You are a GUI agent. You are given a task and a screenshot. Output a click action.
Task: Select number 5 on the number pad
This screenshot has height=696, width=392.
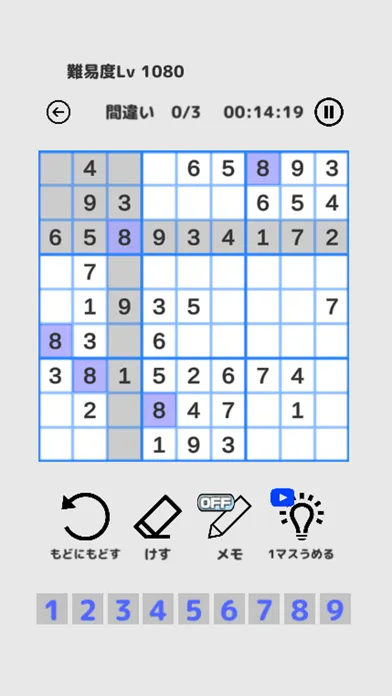[194, 609]
